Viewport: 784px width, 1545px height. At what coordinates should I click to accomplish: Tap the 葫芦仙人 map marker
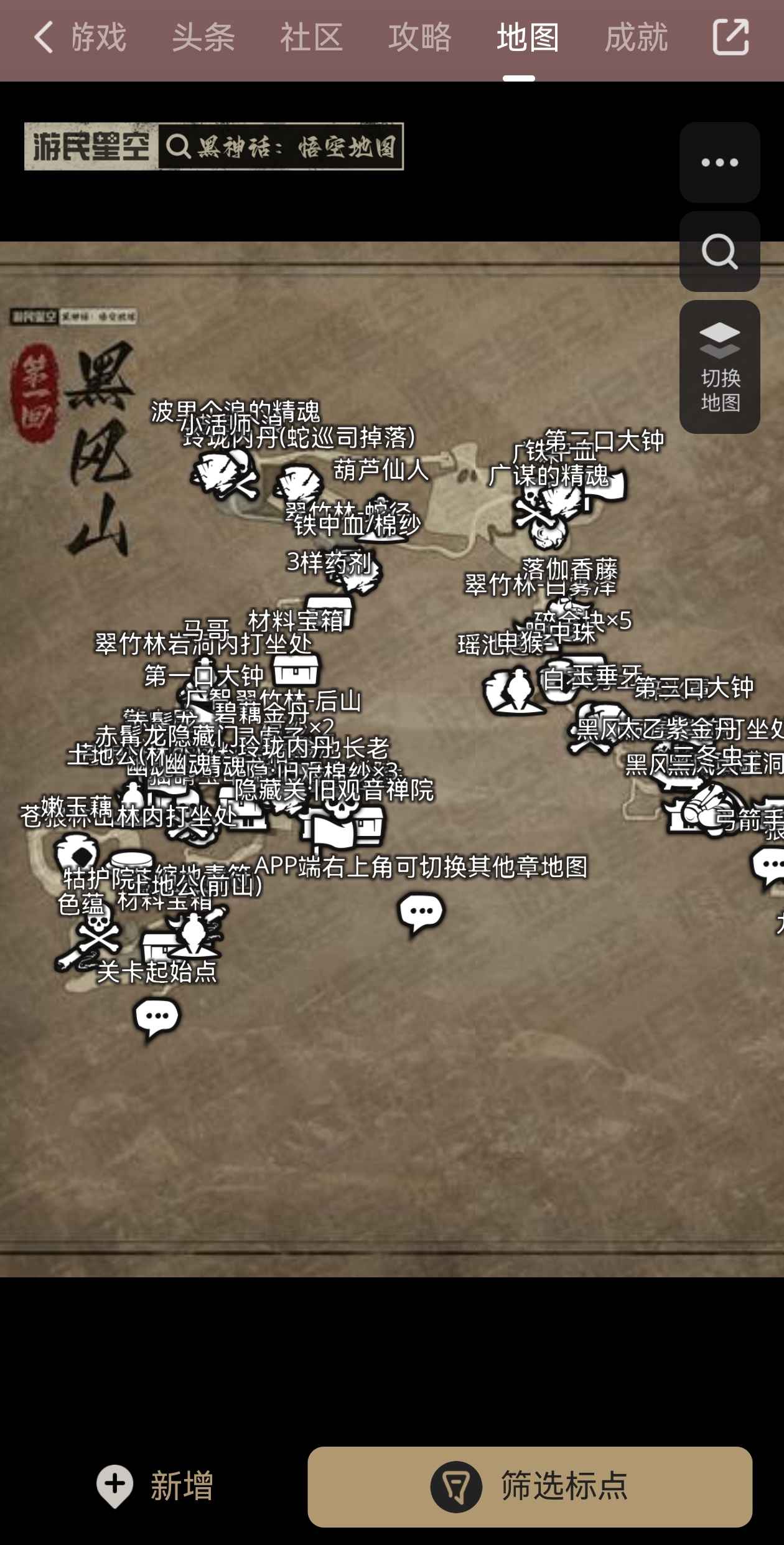click(x=381, y=471)
